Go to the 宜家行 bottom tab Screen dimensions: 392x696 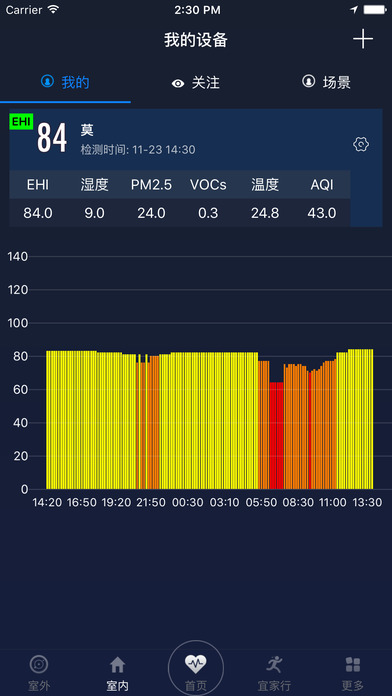(274, 672)
